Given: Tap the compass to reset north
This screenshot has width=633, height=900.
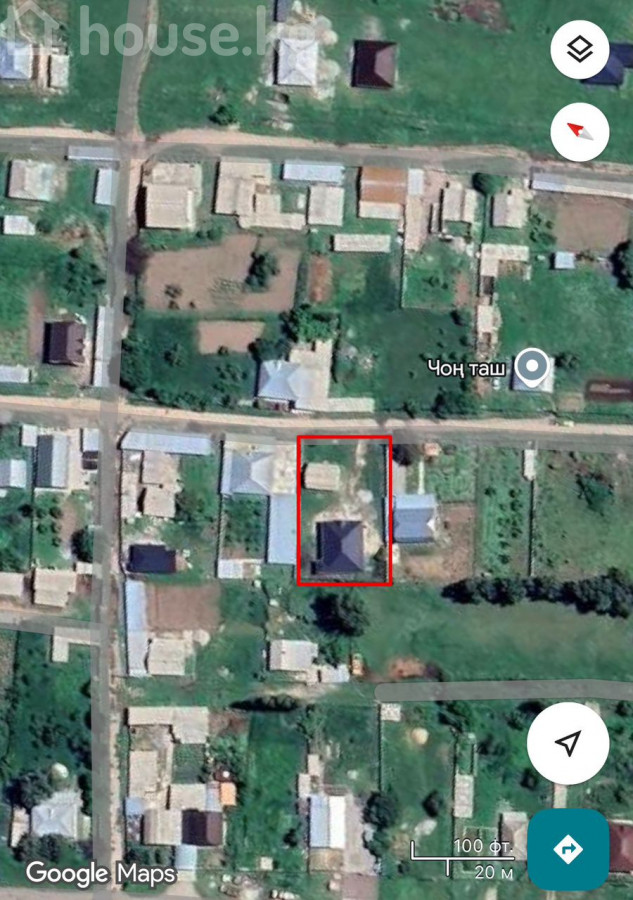Looking at the screenshot, I should coord(579,132).
